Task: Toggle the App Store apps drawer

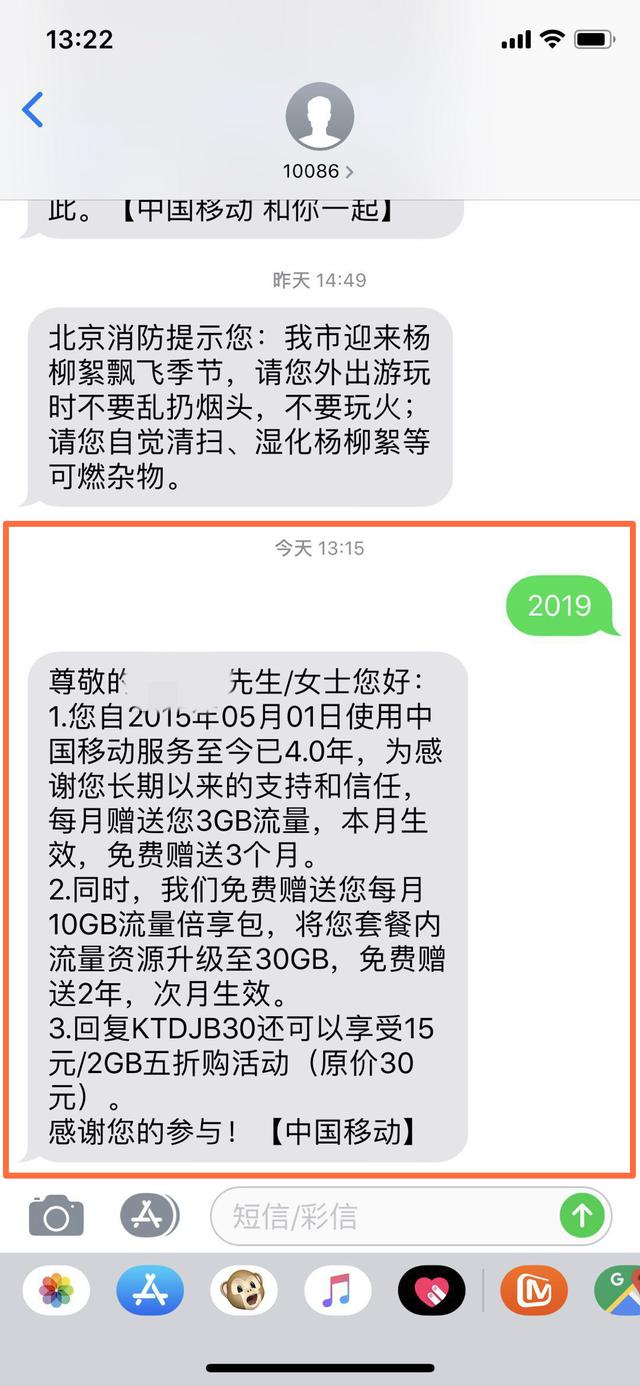Action: 148,1216
